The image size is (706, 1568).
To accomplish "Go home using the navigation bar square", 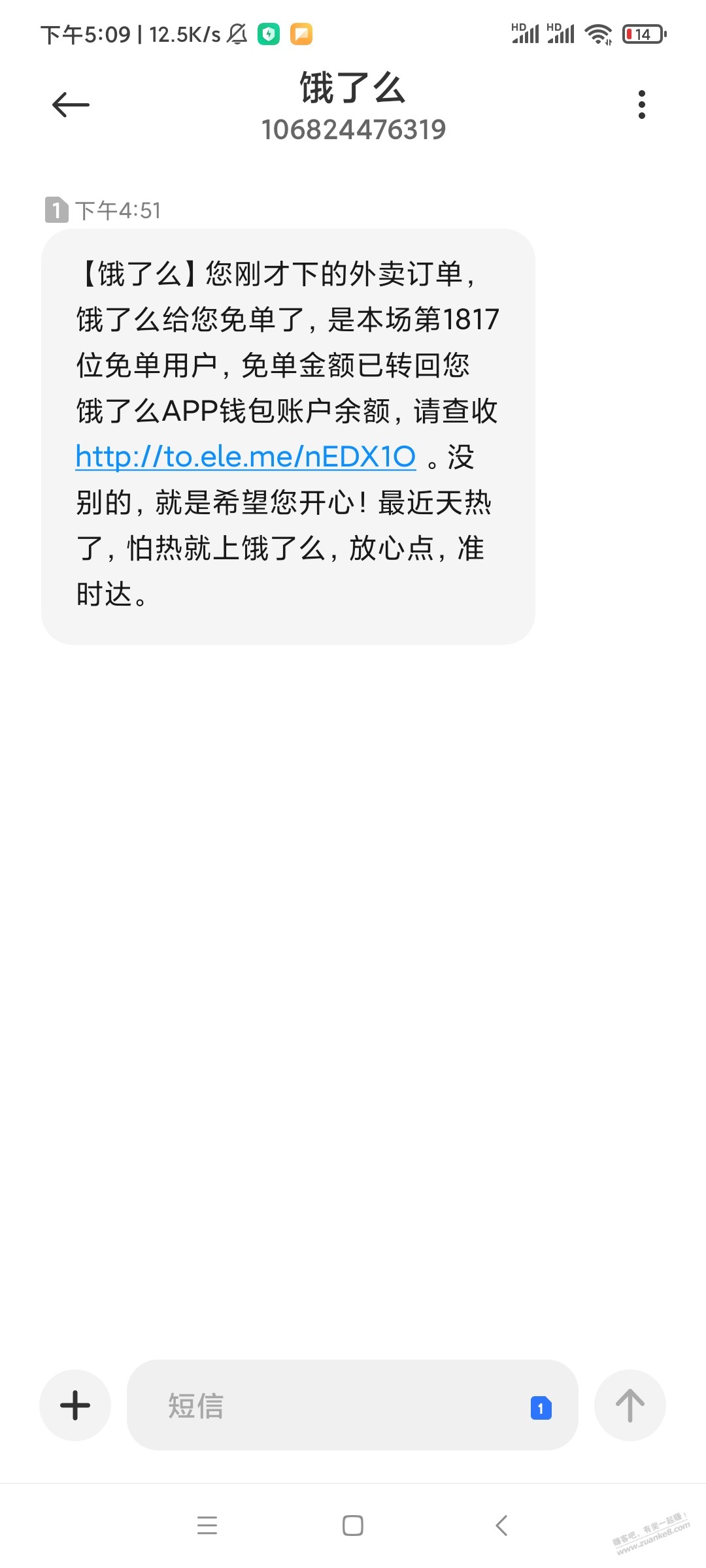I will coord(353,1526).
